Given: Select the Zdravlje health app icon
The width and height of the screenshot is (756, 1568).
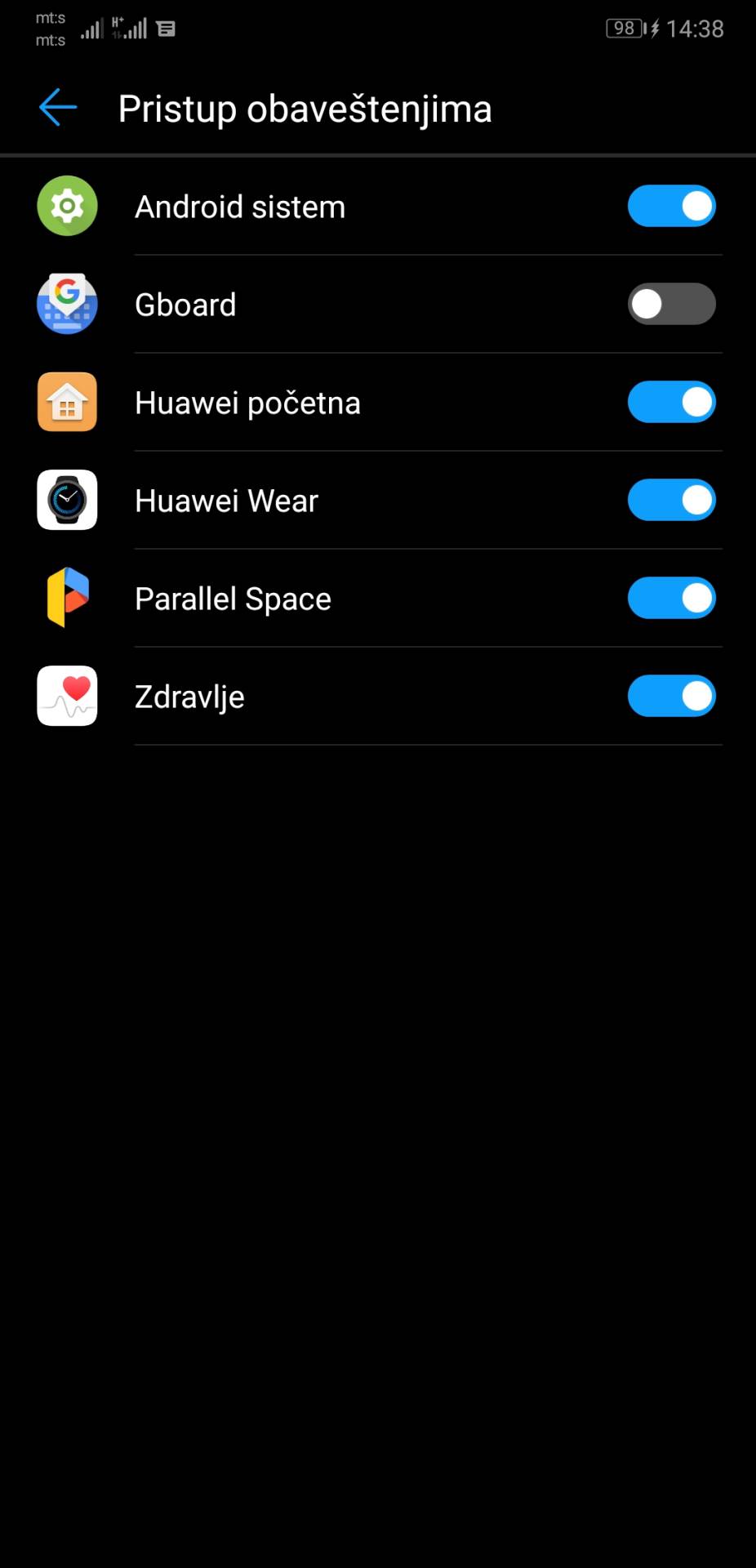Looking at the screenshot, I should coord(67,696).
